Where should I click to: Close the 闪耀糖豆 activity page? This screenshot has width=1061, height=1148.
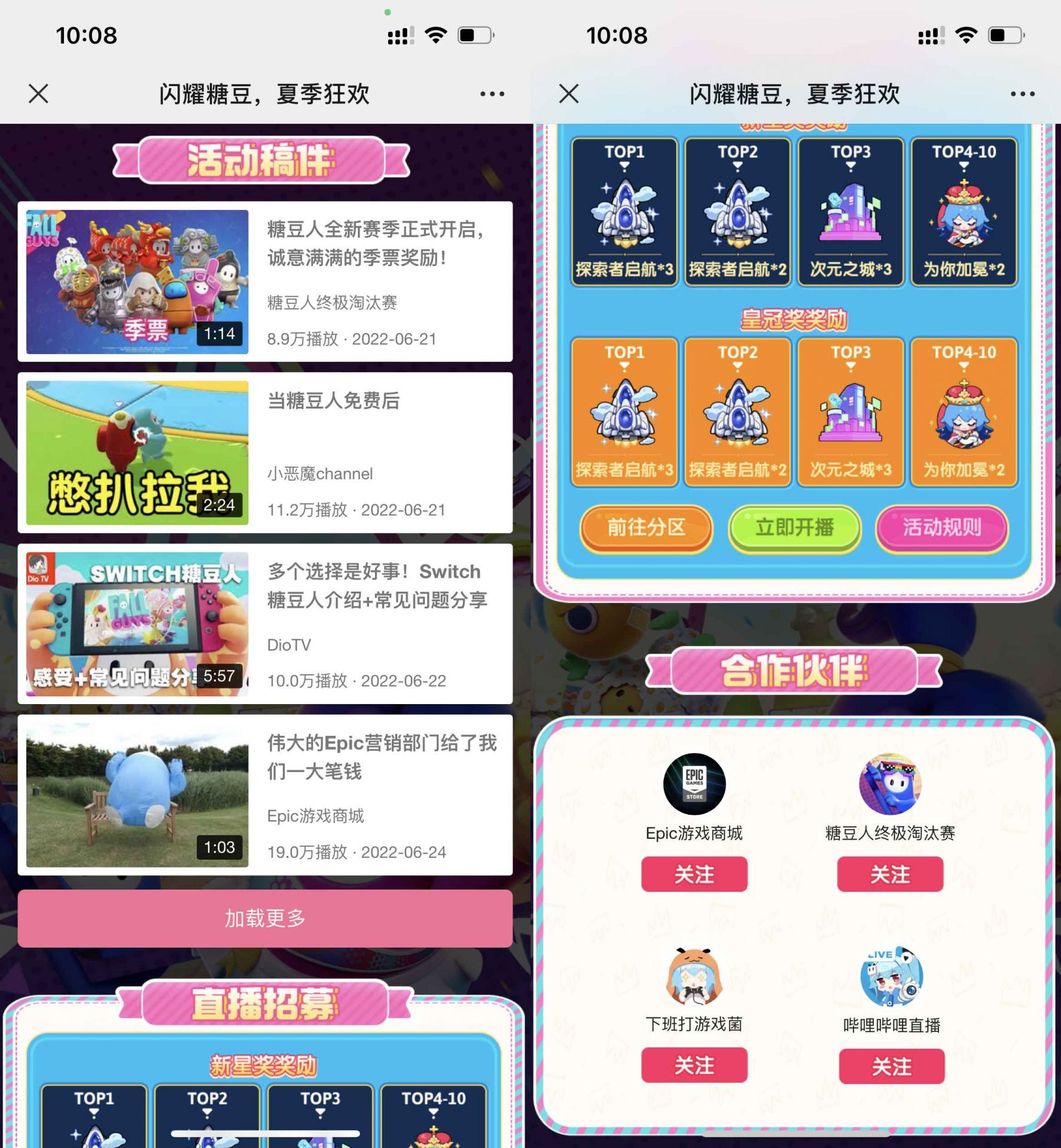click(37, 94)
